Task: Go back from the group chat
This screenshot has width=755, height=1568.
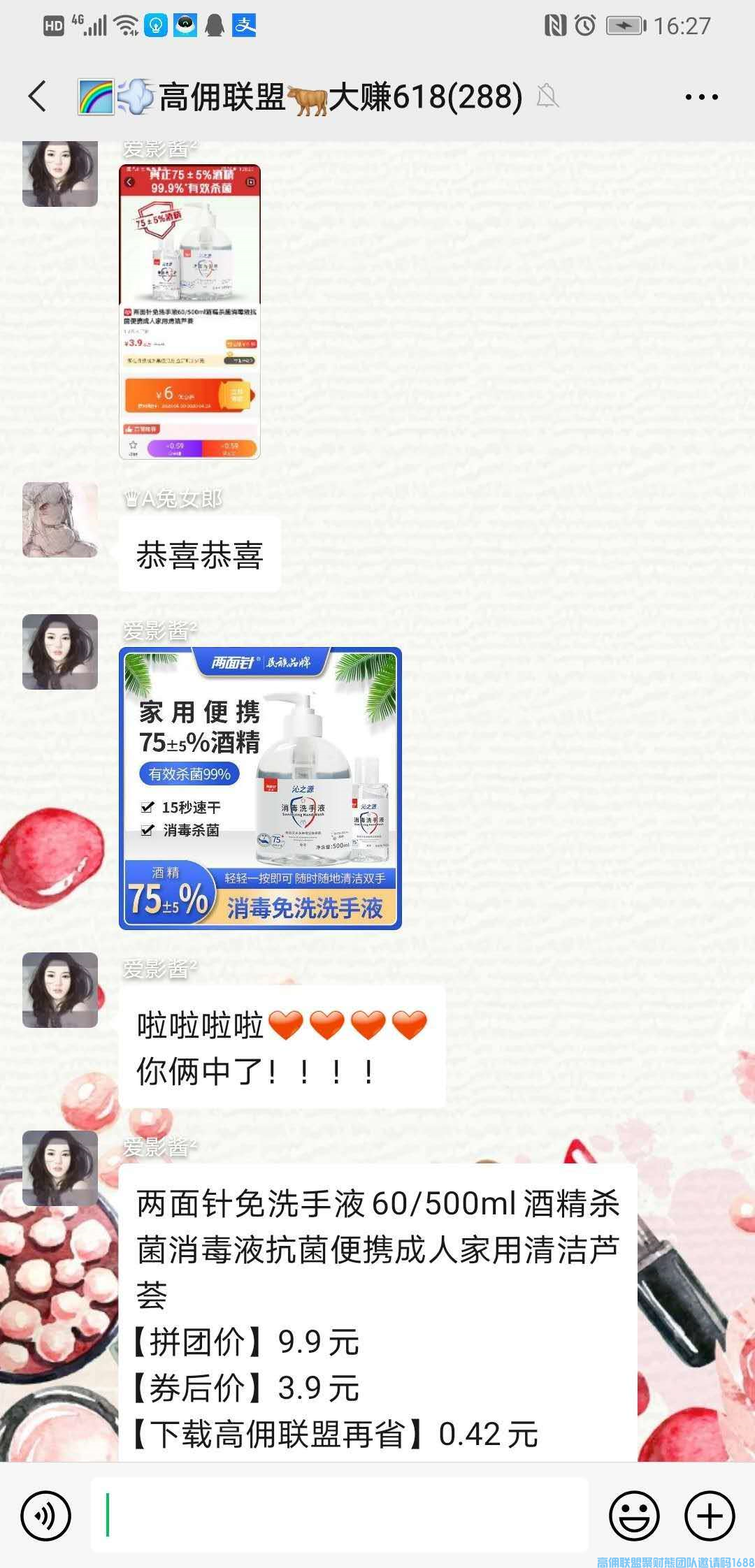Action: pos(38,96)
